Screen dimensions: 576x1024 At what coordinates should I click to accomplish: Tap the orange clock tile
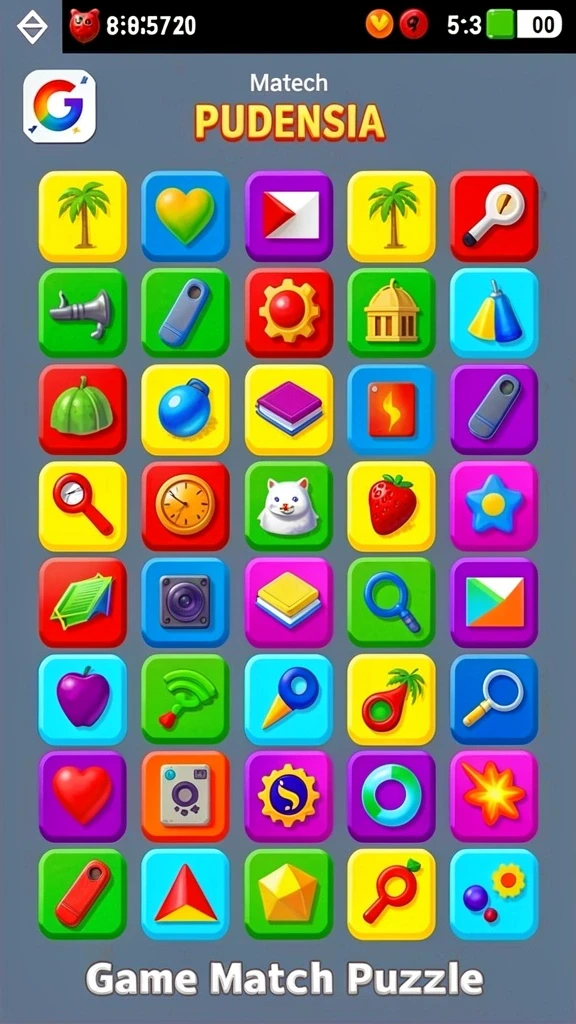(185, 506)
